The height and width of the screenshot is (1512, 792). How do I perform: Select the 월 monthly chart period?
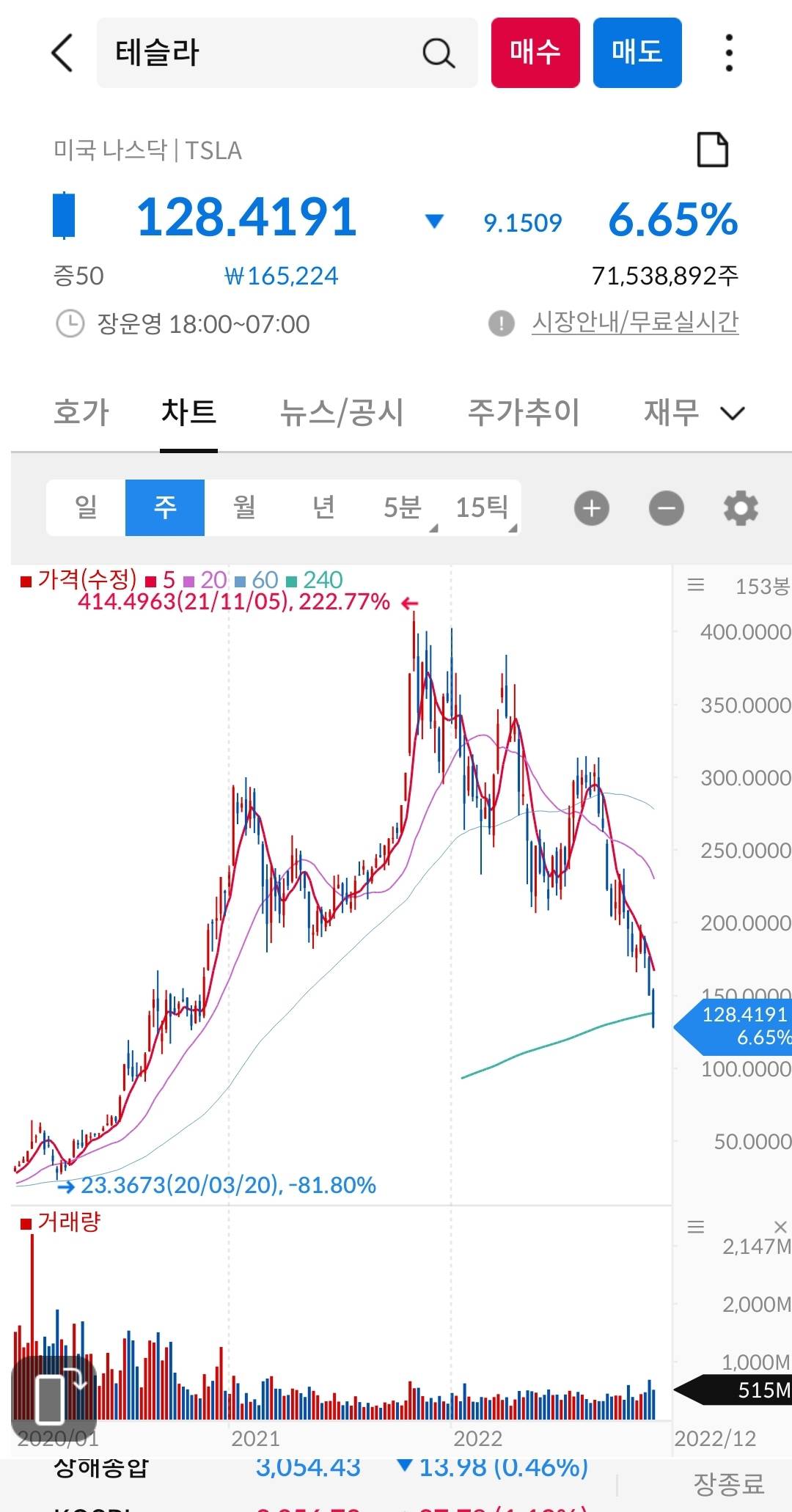[244, 507]
